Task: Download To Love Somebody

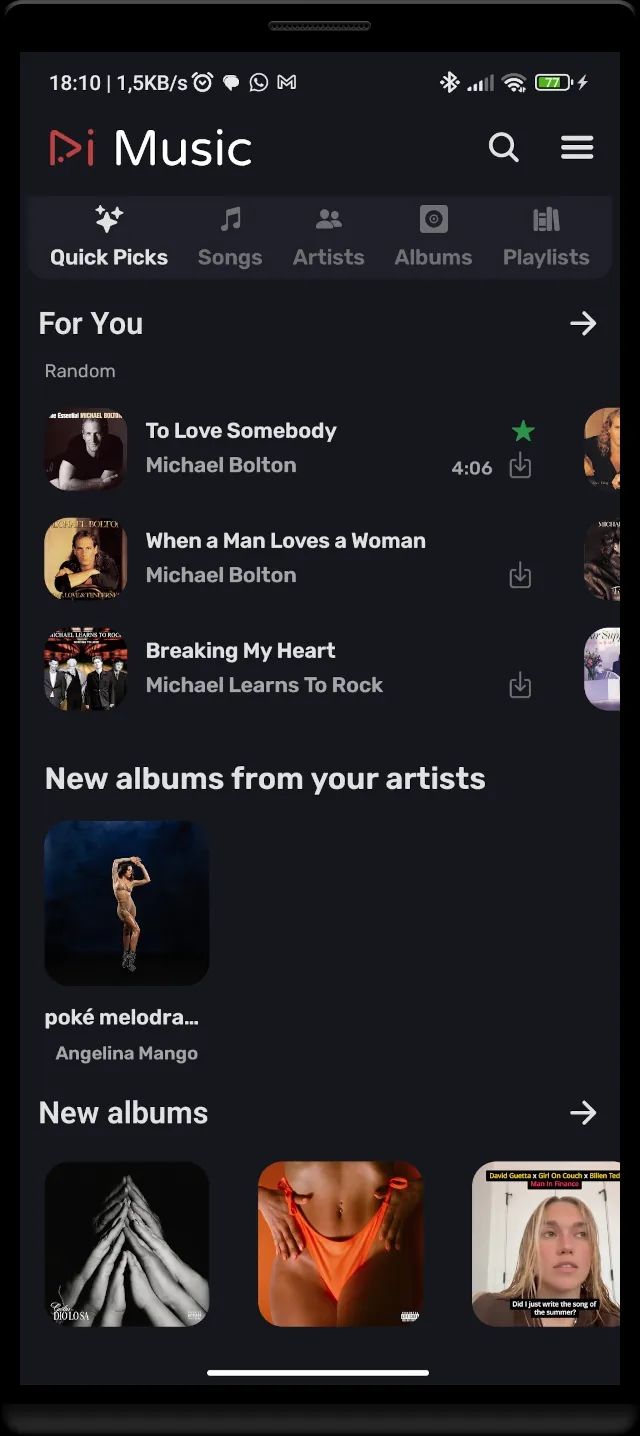Action: (520, 466)
